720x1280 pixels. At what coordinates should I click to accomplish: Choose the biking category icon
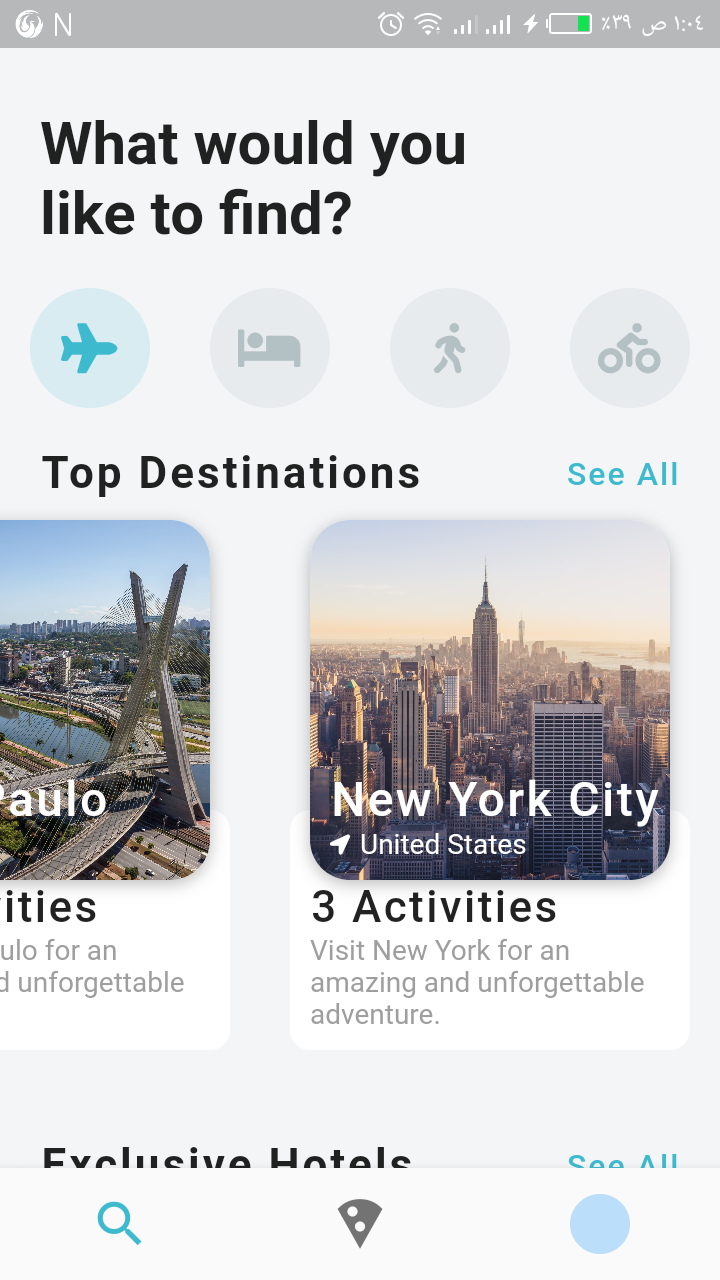(x=630, y=348)
